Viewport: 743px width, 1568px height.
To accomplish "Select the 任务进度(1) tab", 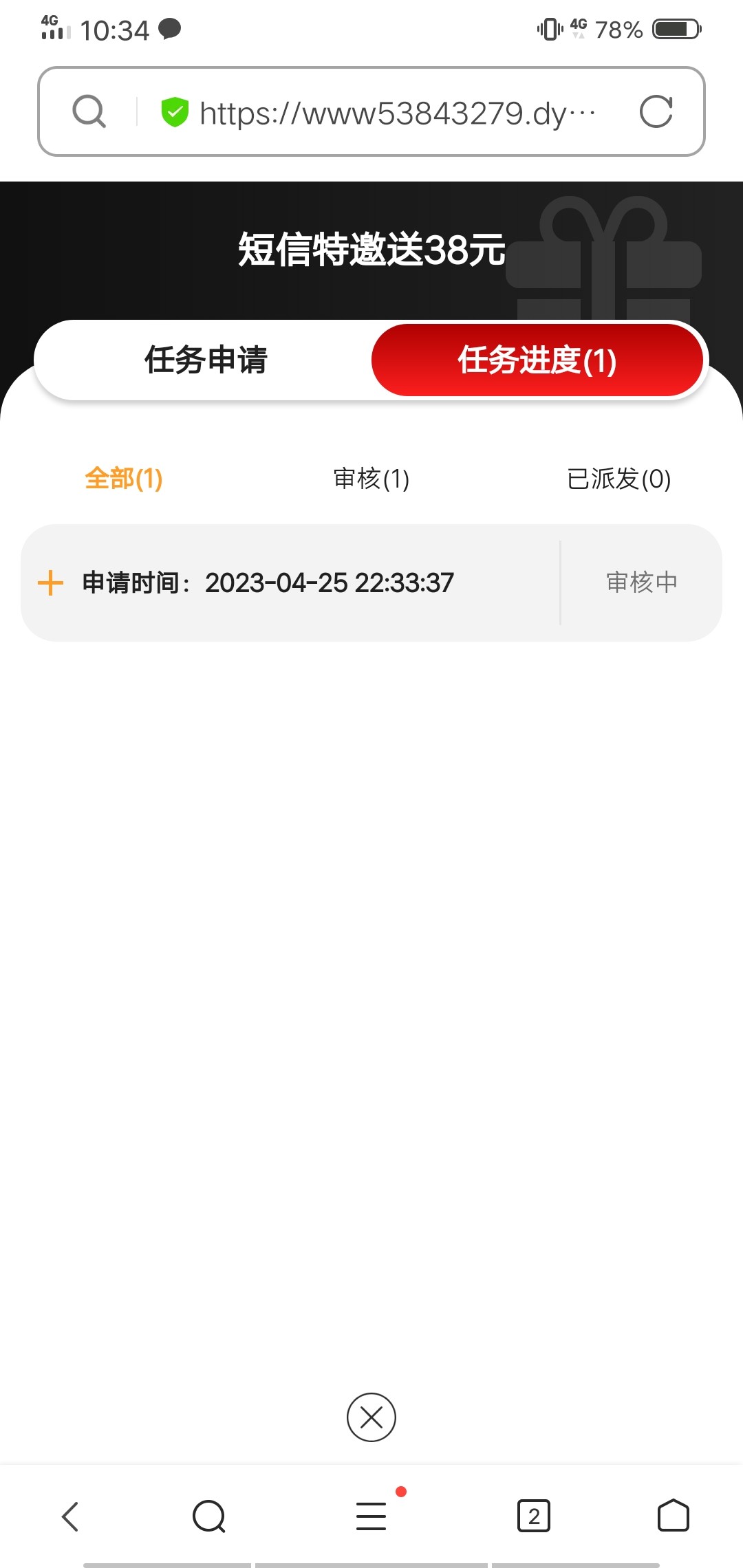I will (537, 360).
